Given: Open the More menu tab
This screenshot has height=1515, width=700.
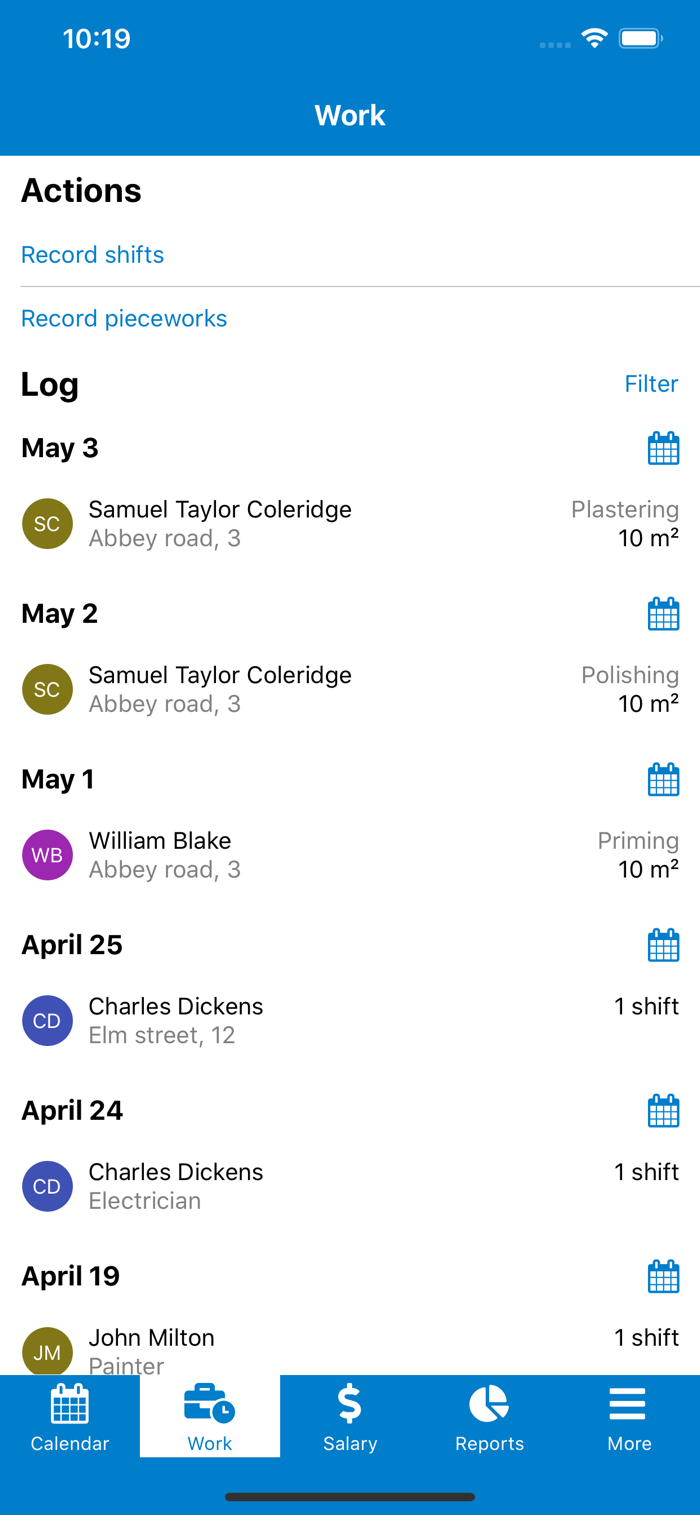Looking at the screenshot, I should pos(629,1417).
